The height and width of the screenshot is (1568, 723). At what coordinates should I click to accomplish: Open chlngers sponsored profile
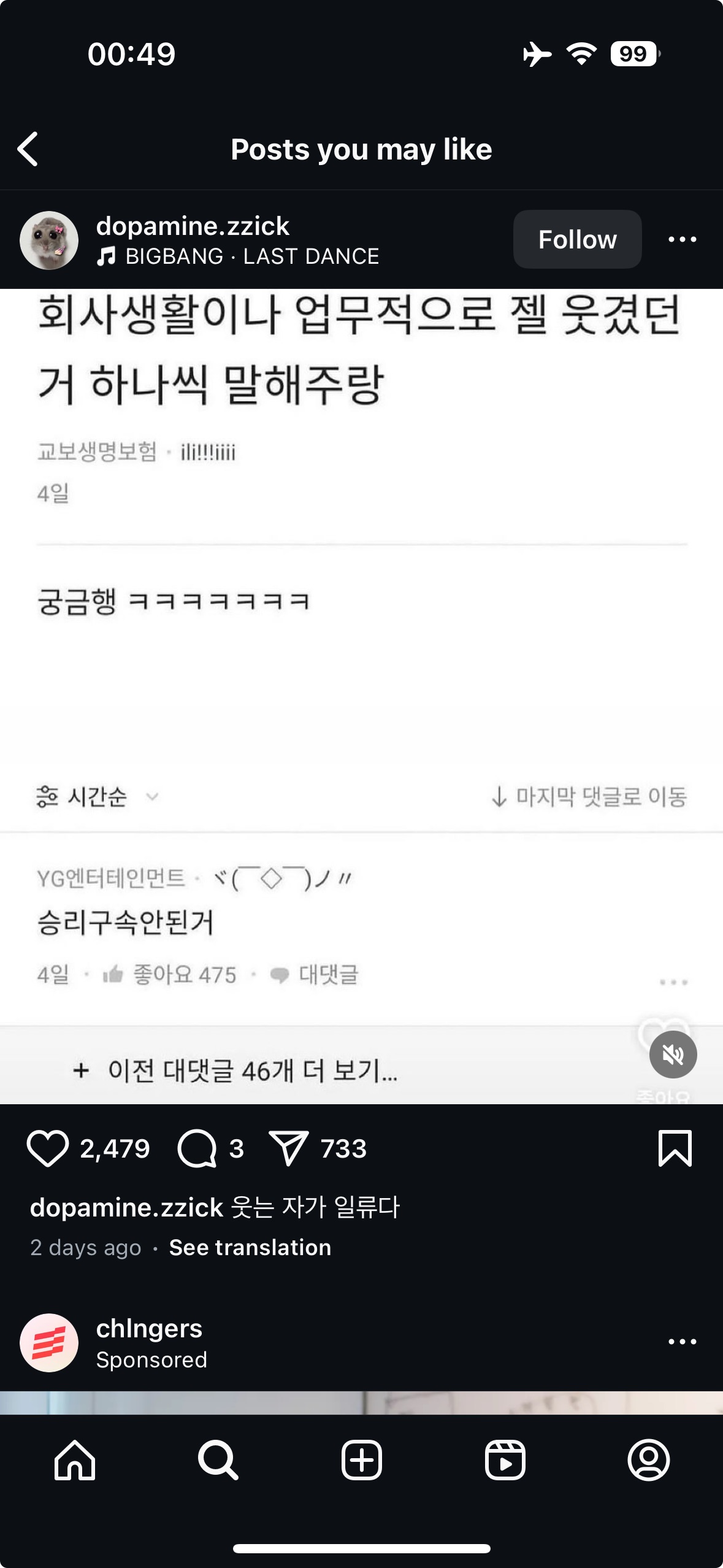point(149,1328)
